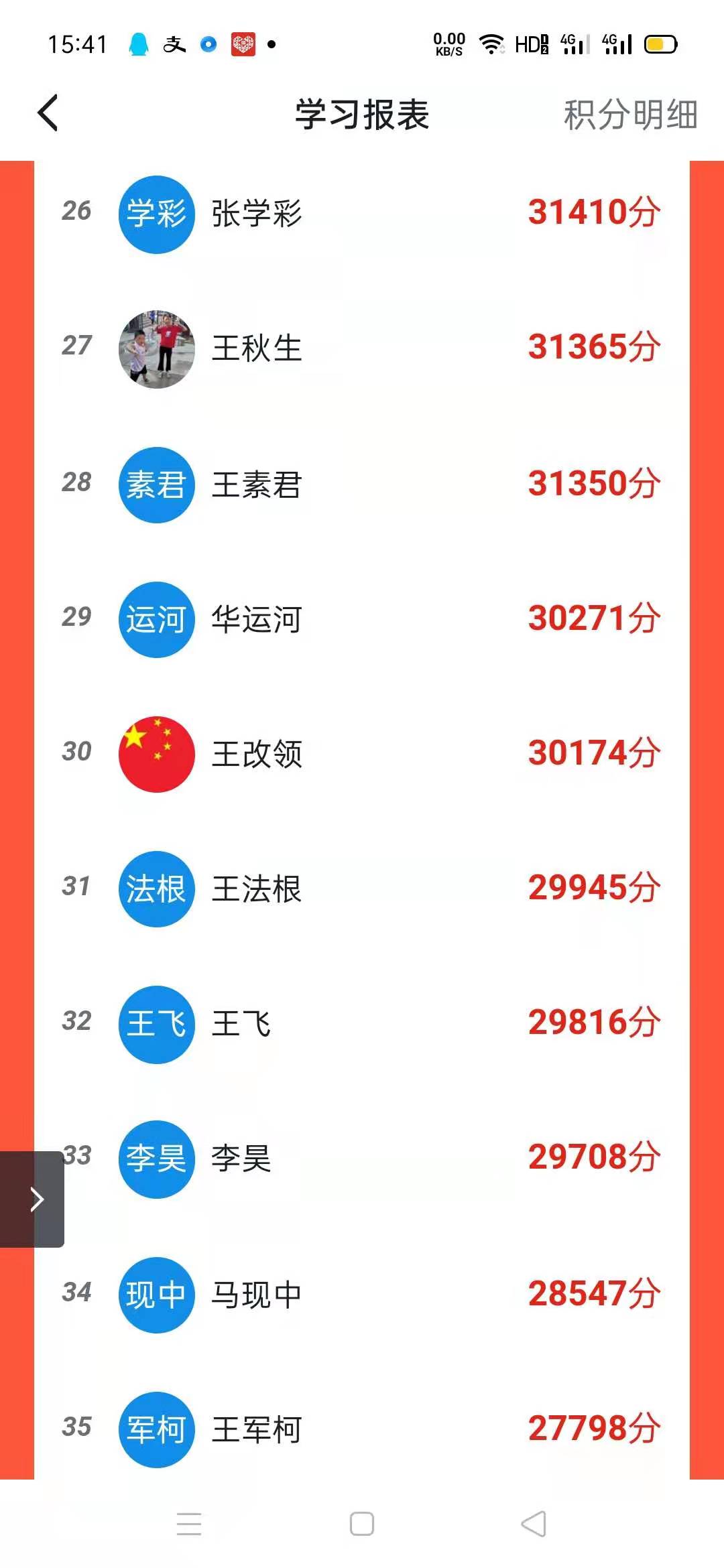Screen dimensions: 724x1568
Task: Expand the side panel arrow handle
Action: (34, 1199)
